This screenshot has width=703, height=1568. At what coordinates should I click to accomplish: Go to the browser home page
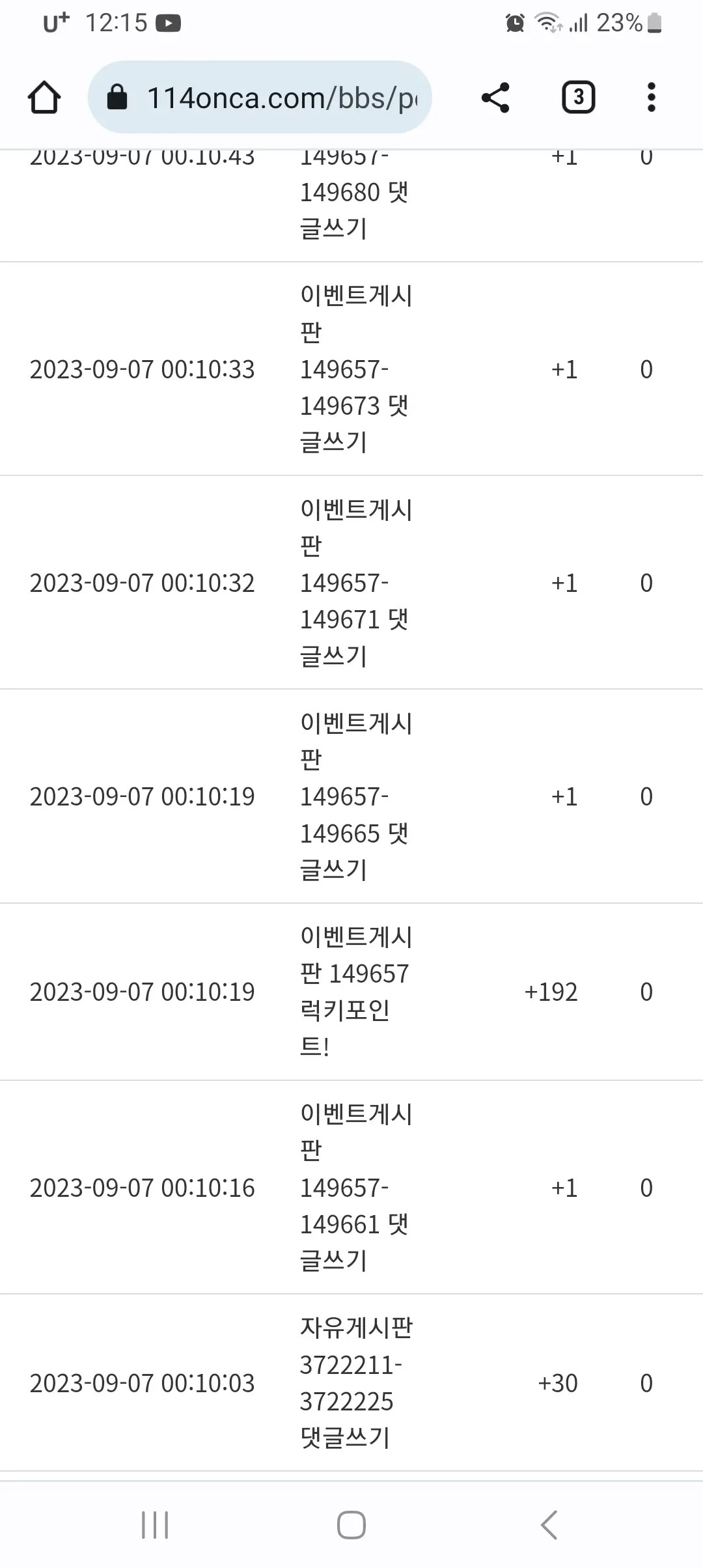point(44,98)
